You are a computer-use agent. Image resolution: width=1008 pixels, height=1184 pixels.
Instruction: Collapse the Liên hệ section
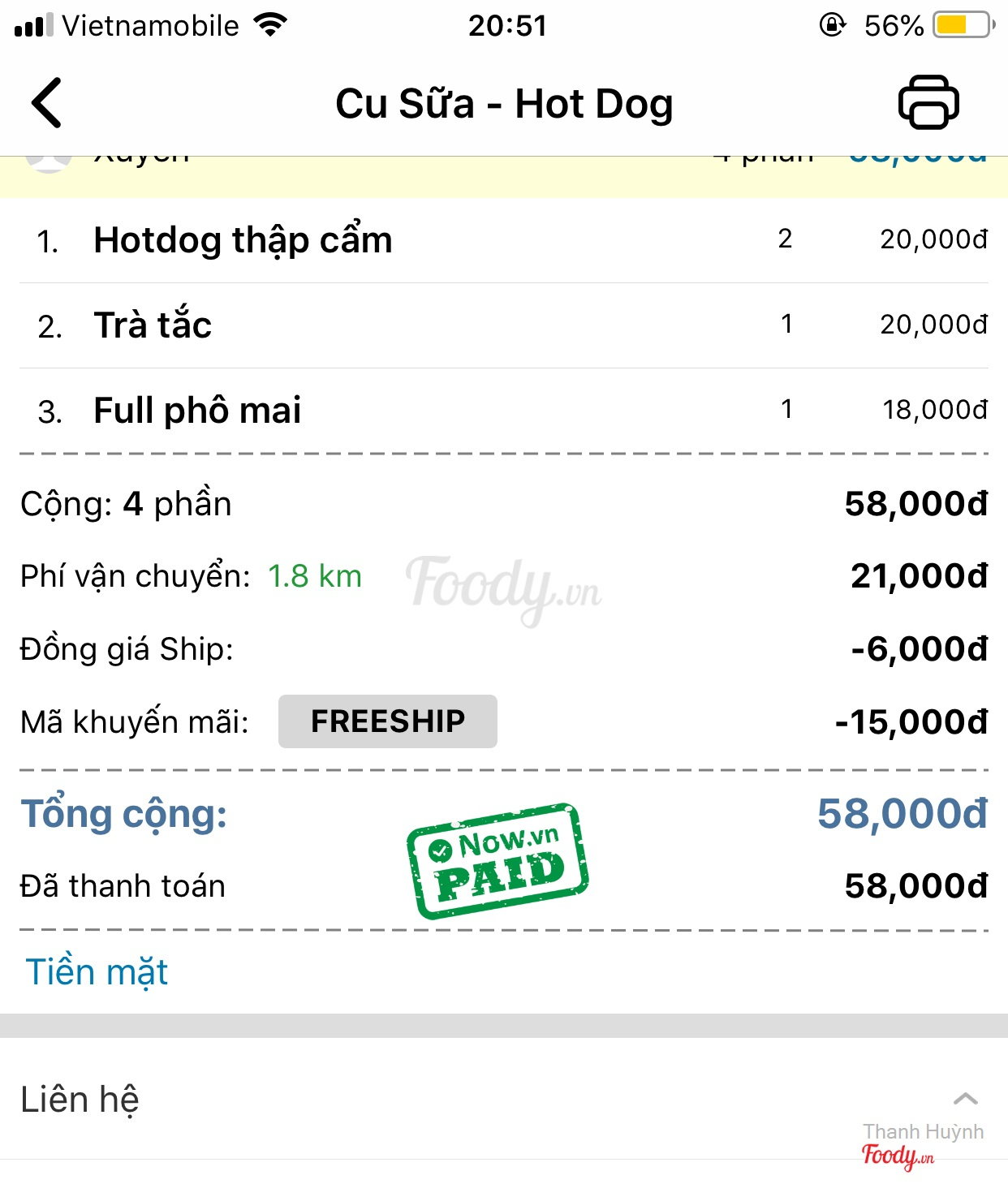click(965, 1099)
